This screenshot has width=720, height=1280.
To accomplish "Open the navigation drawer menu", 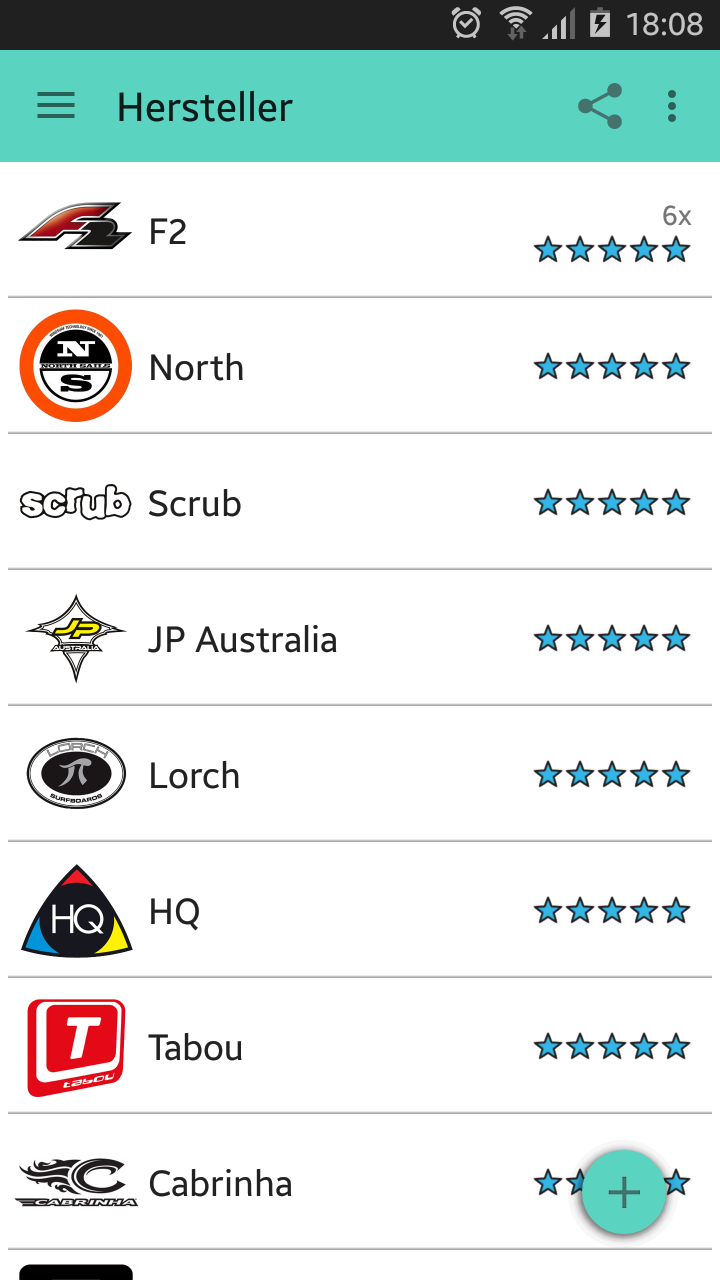I will 56,106.
